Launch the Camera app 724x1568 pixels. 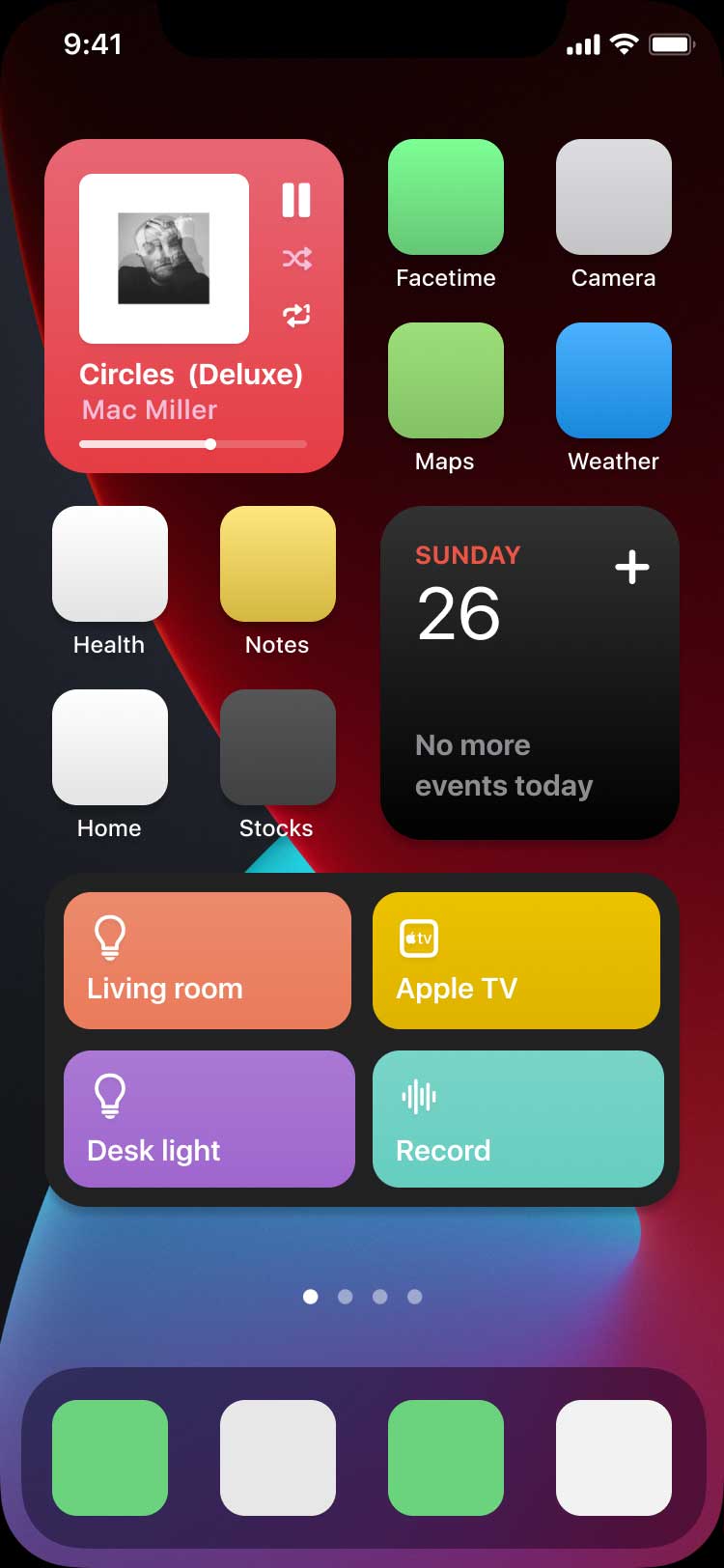(614, 198)
